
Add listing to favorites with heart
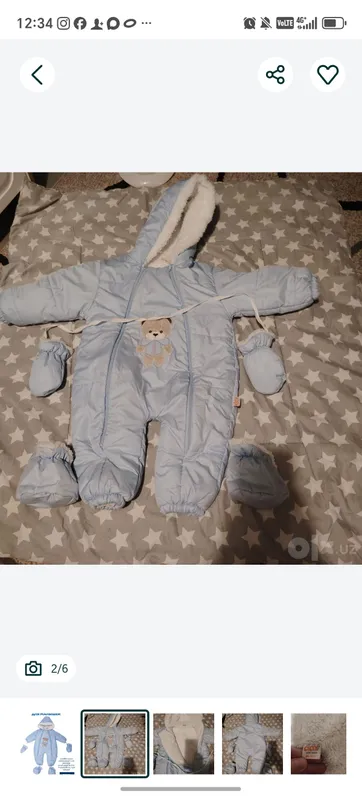(x=328, y=75)
